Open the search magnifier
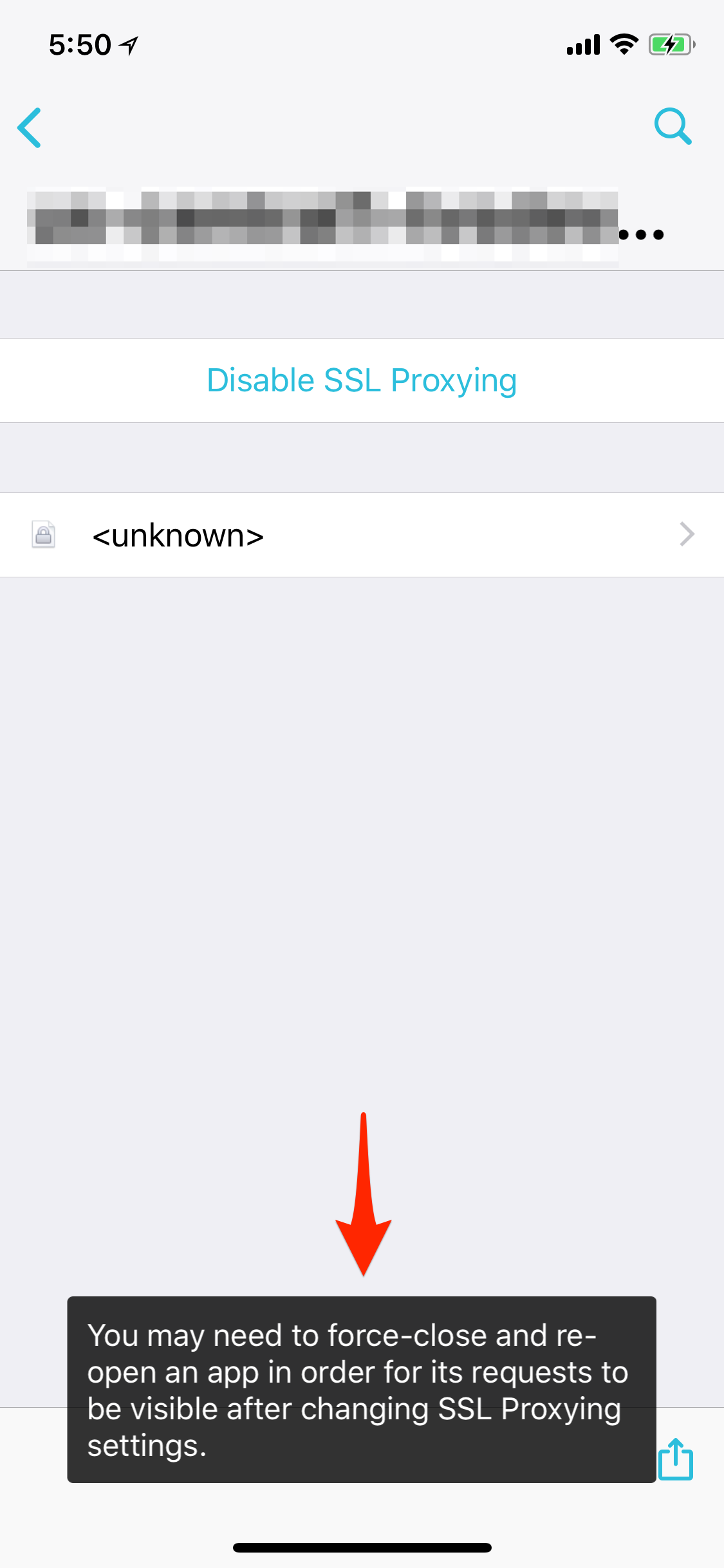 click(x=673, y=126)
